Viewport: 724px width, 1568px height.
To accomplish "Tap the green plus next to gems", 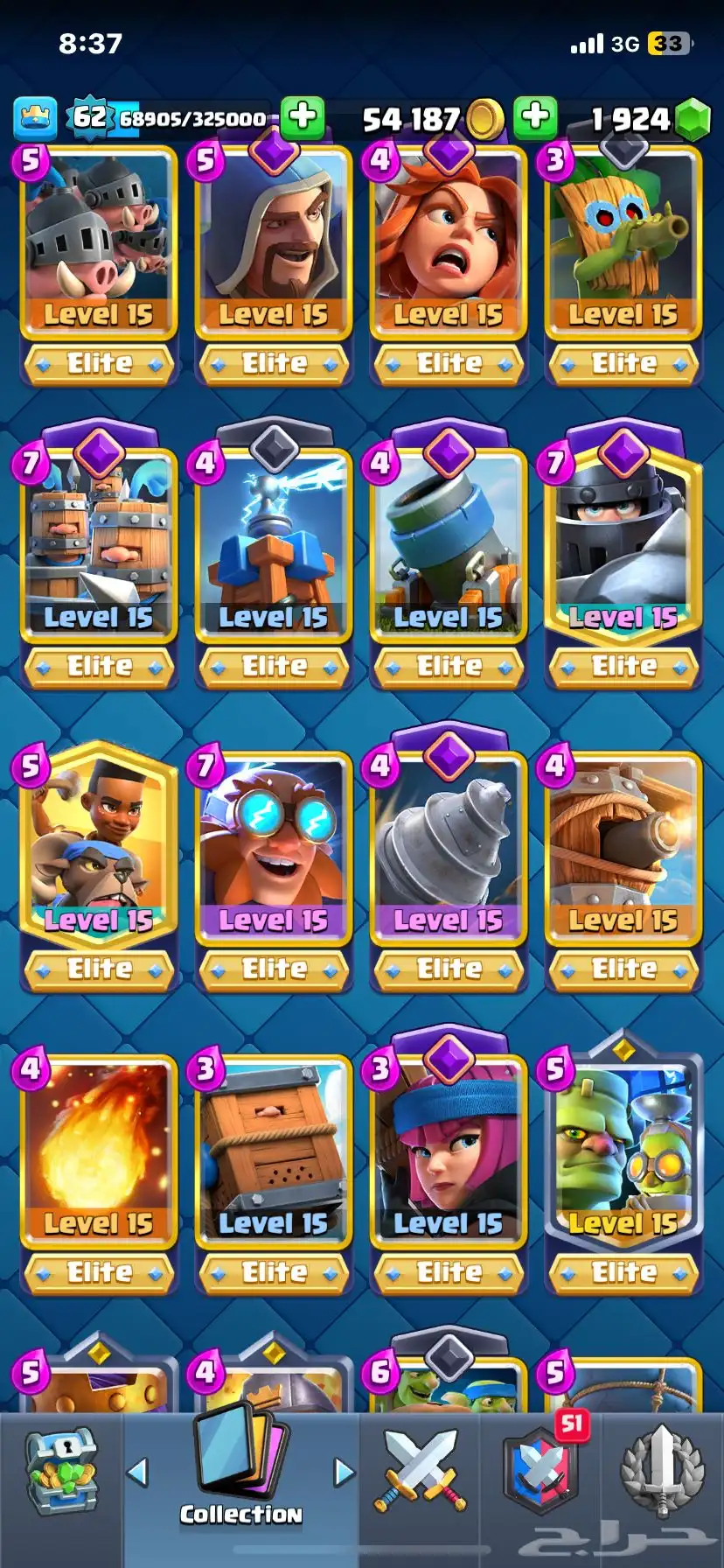I will [x=535, y=117].
